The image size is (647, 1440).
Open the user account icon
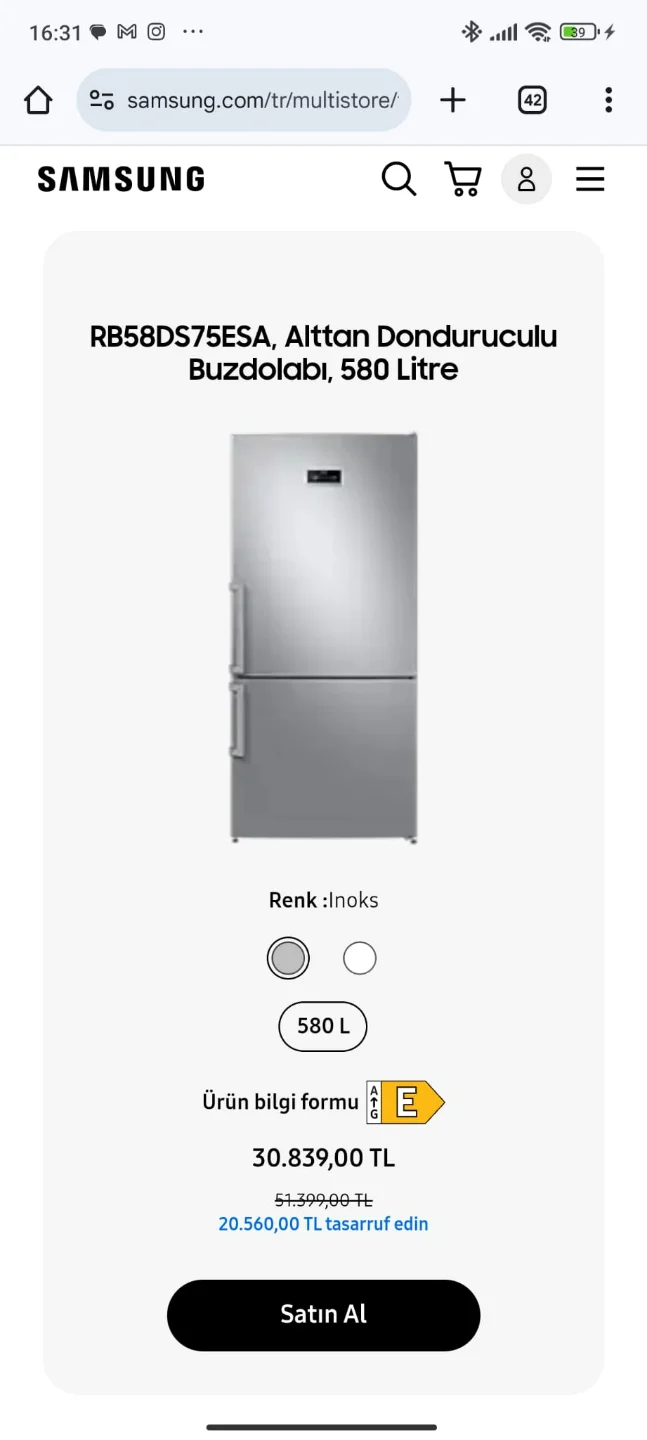point(526,180)
